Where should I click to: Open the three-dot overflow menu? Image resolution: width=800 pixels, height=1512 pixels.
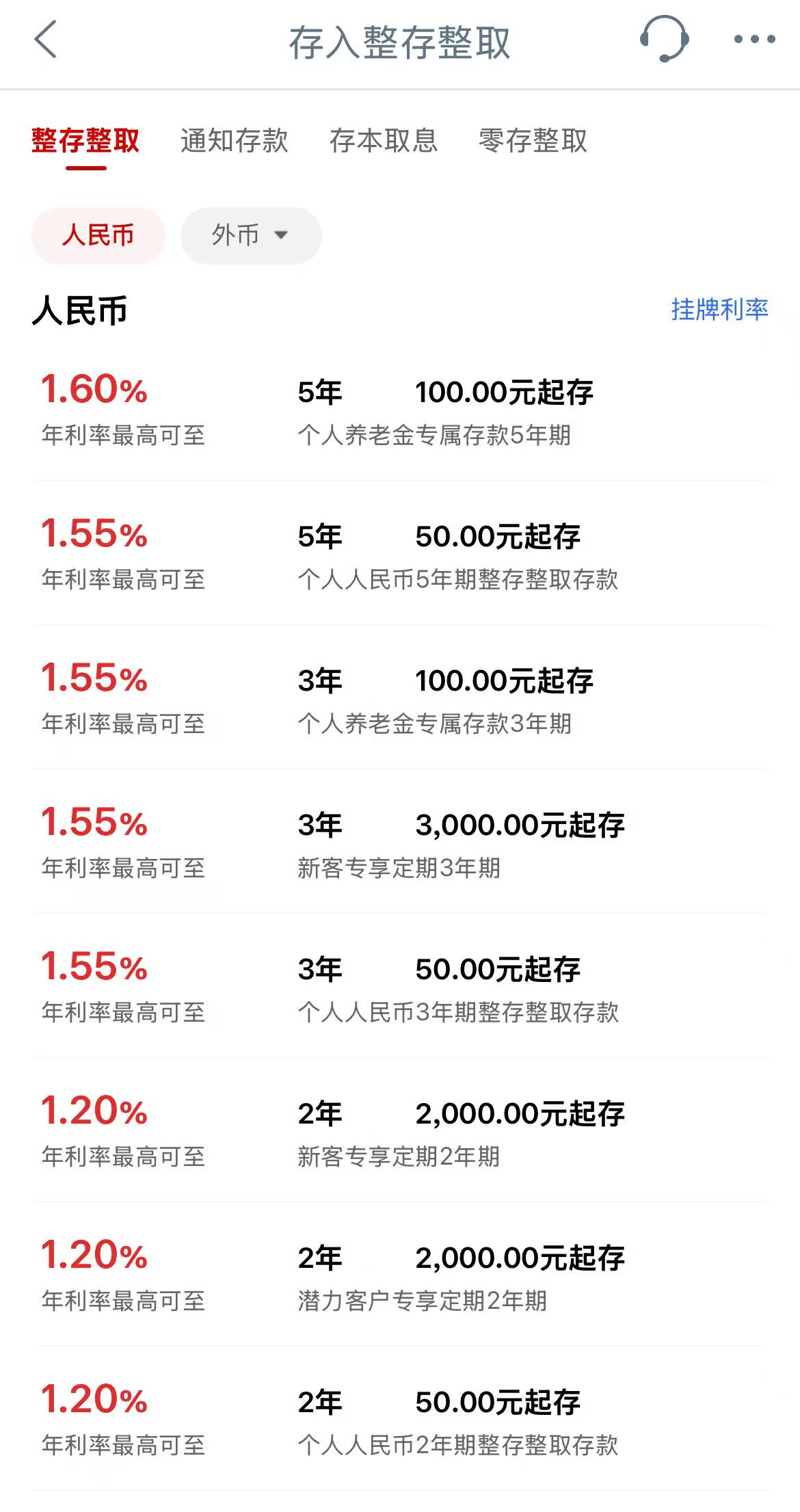click(x=754, y=40)
